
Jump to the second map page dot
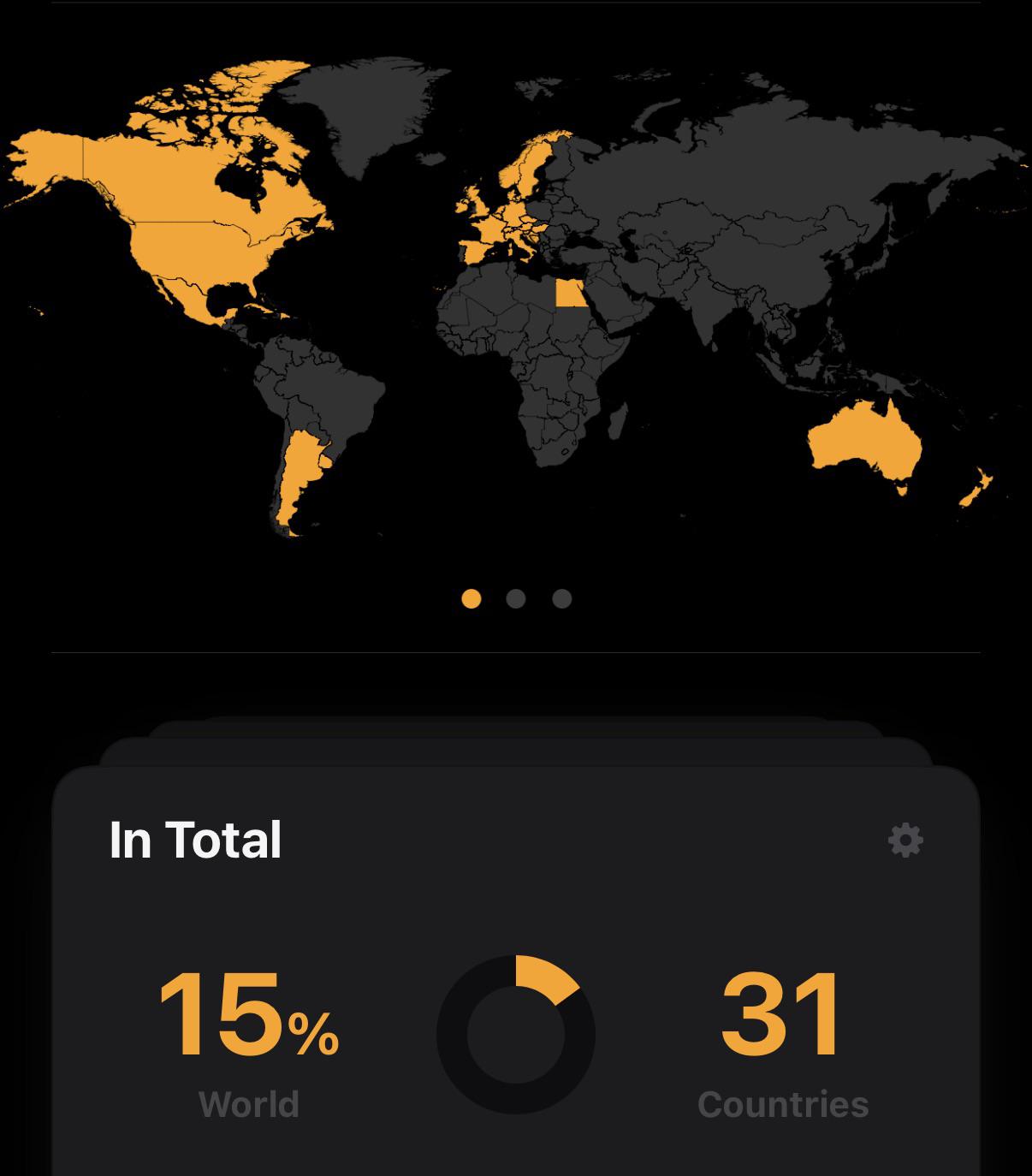click(516, 598)
